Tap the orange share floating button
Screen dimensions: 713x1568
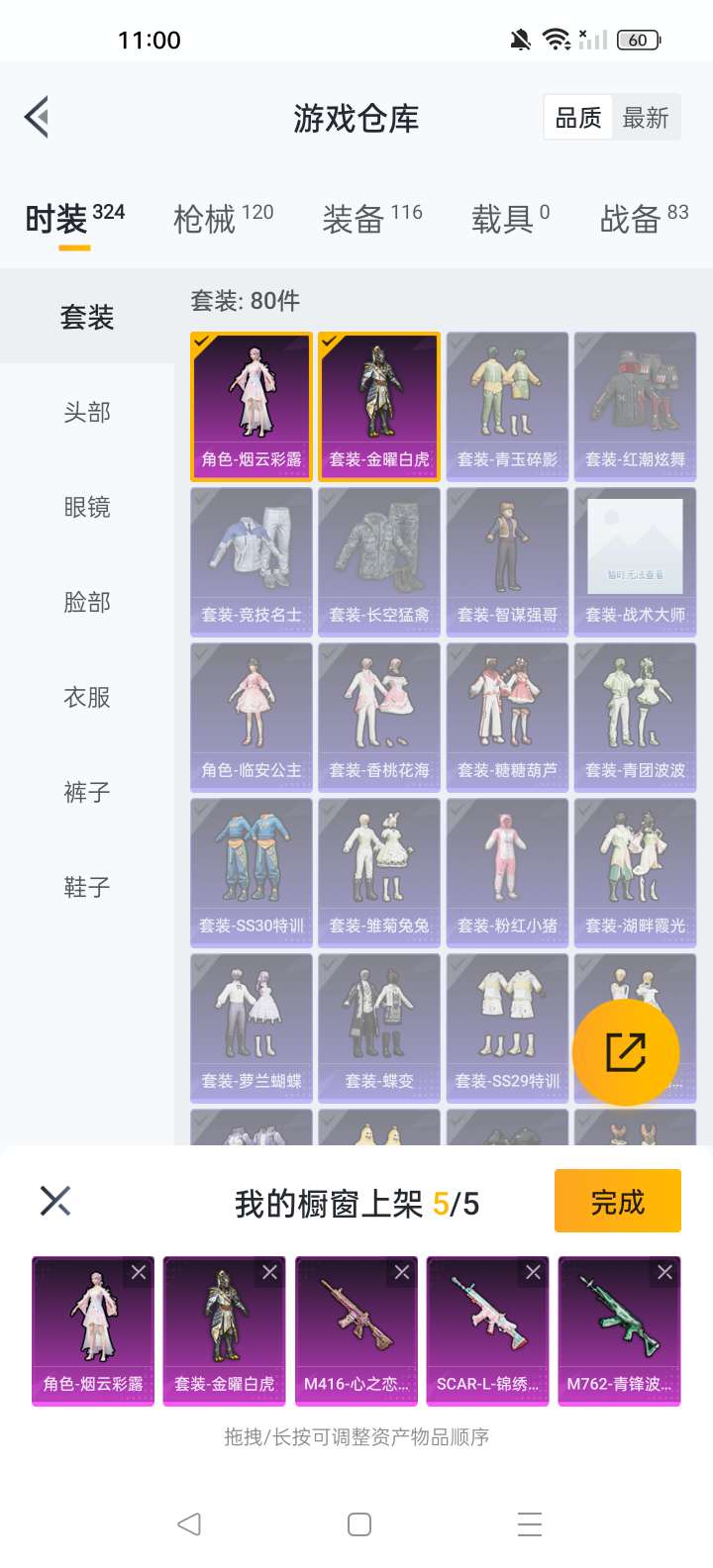coord(626,1052)
